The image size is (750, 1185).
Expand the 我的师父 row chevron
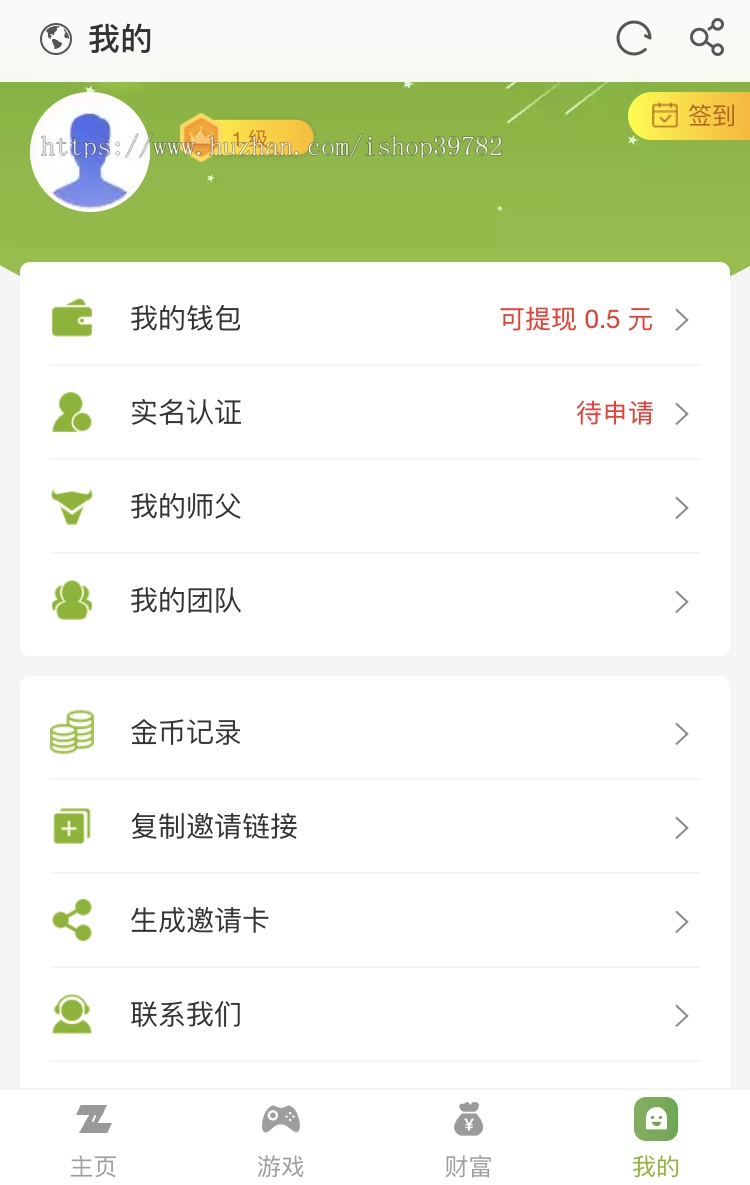click(681, 507)
